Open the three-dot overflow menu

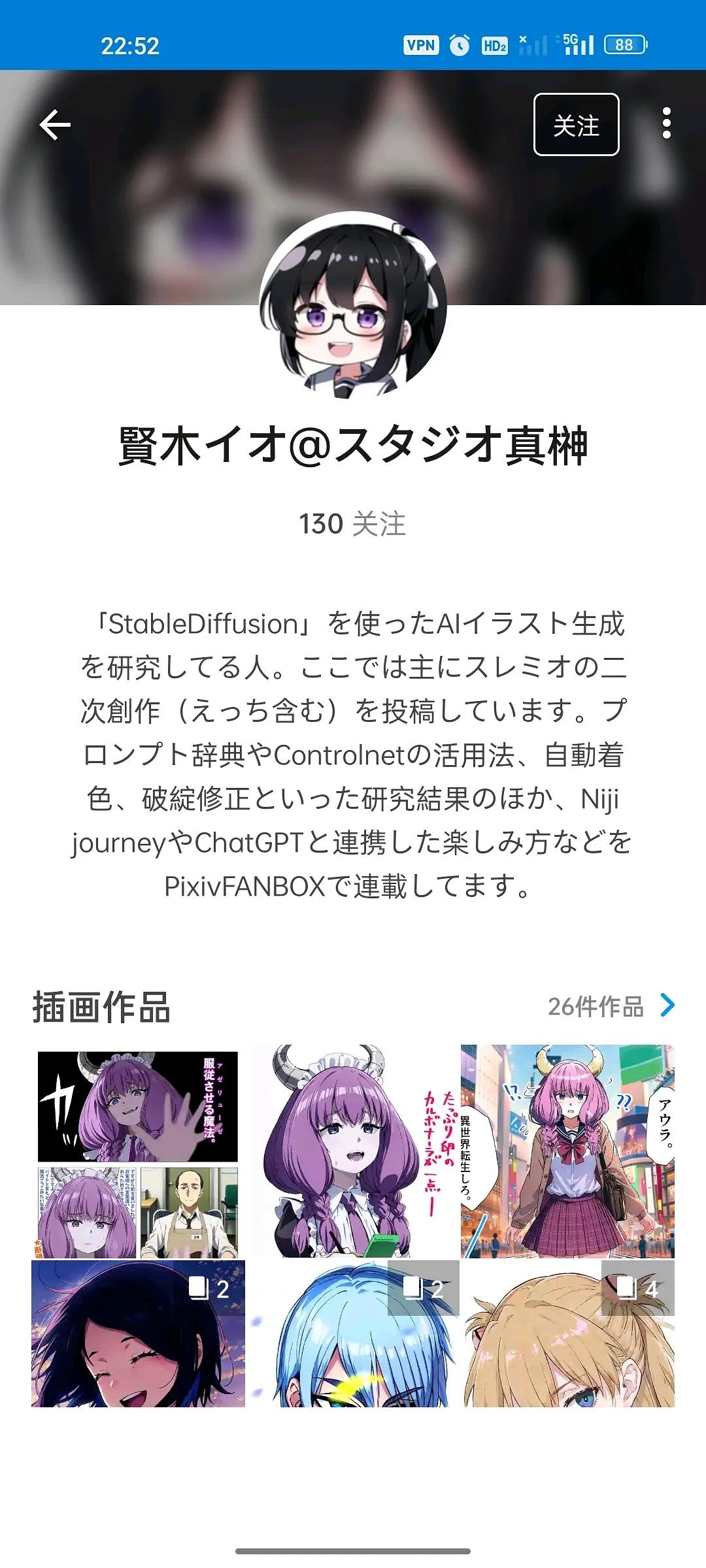click(x=666, y=123)
